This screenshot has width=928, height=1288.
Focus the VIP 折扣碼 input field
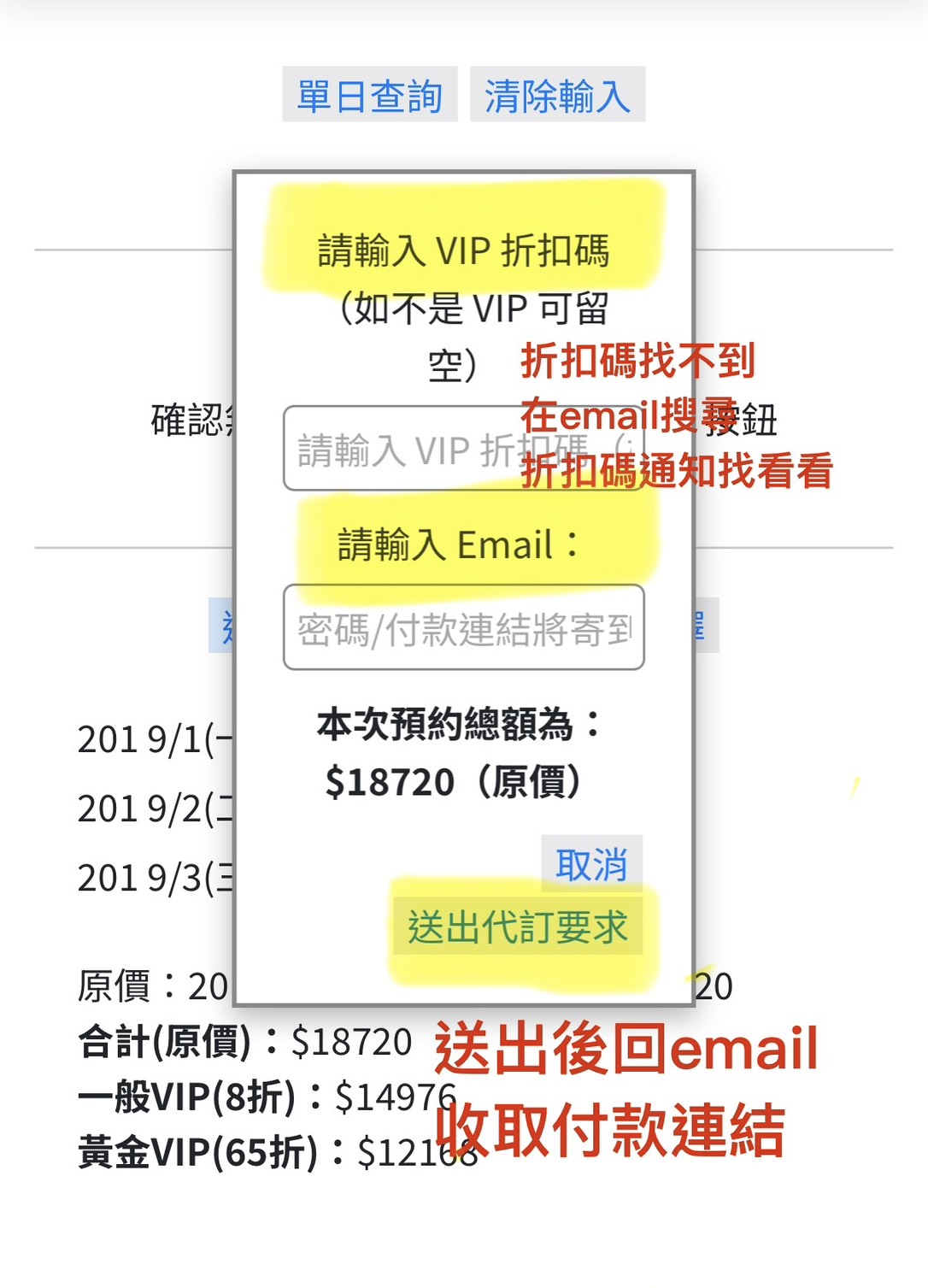(x=402, y=449)
